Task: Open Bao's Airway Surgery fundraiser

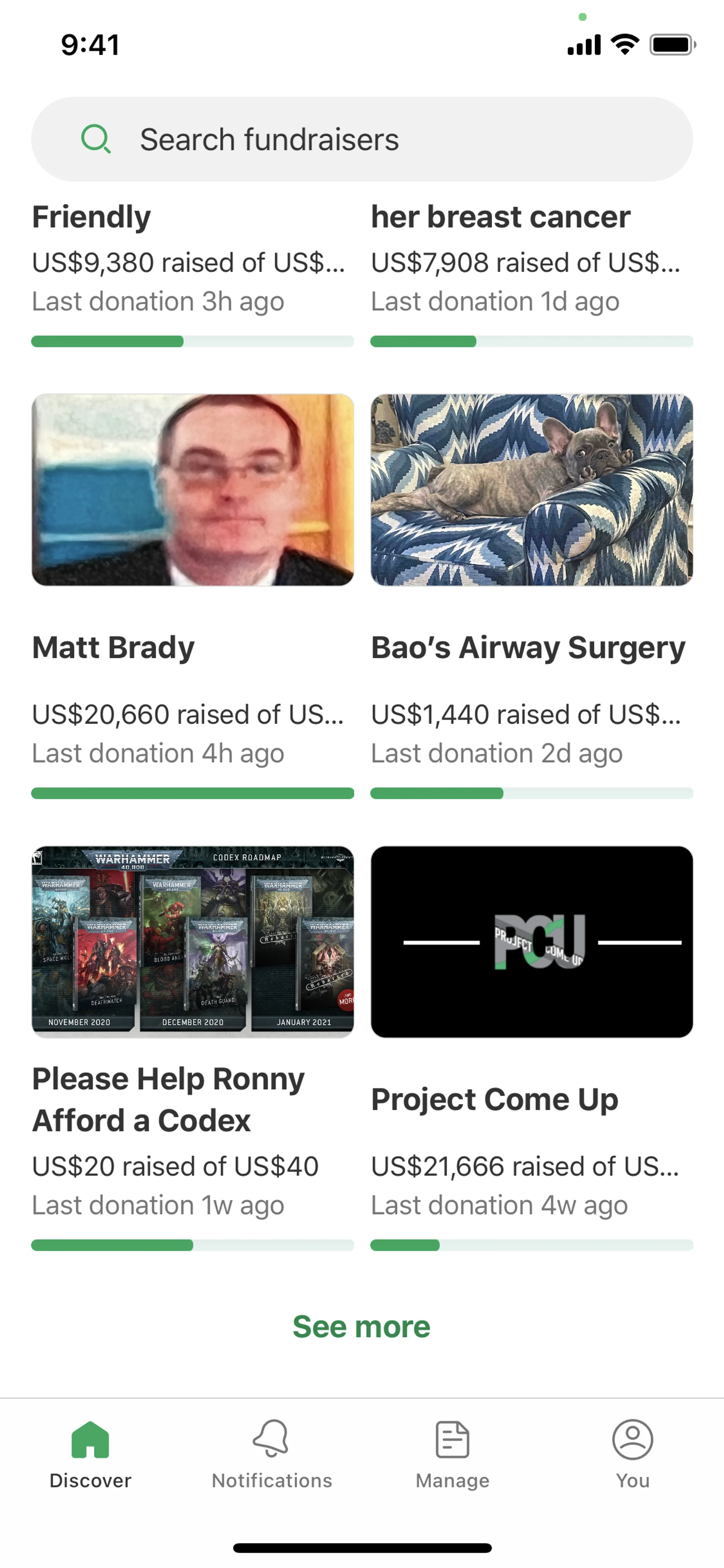Action: click(x=531, y=491)
